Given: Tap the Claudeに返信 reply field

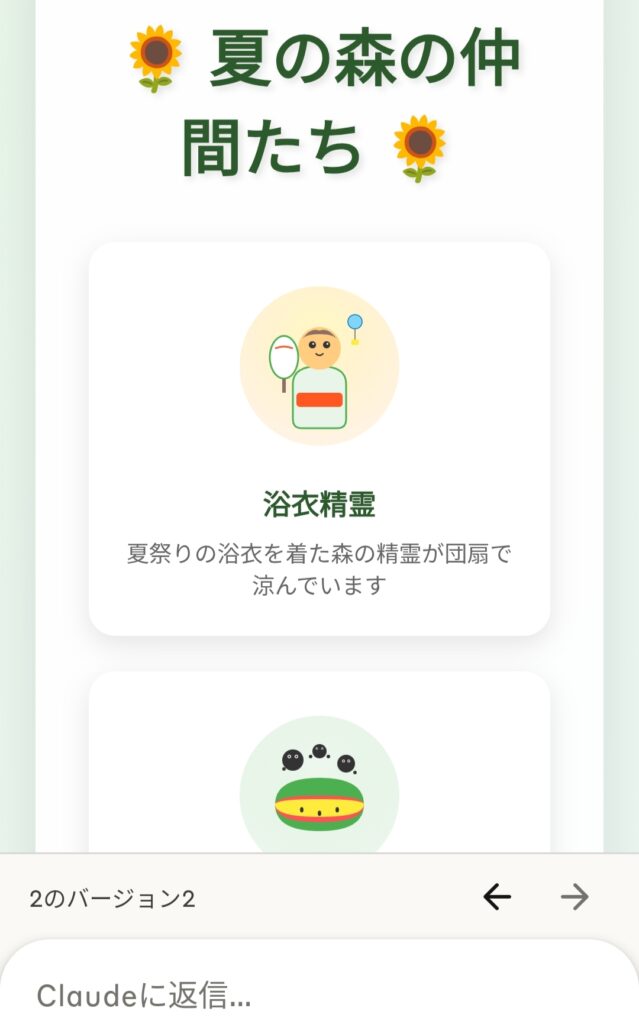Looking at the screenshot, I should tap(320, 985).
